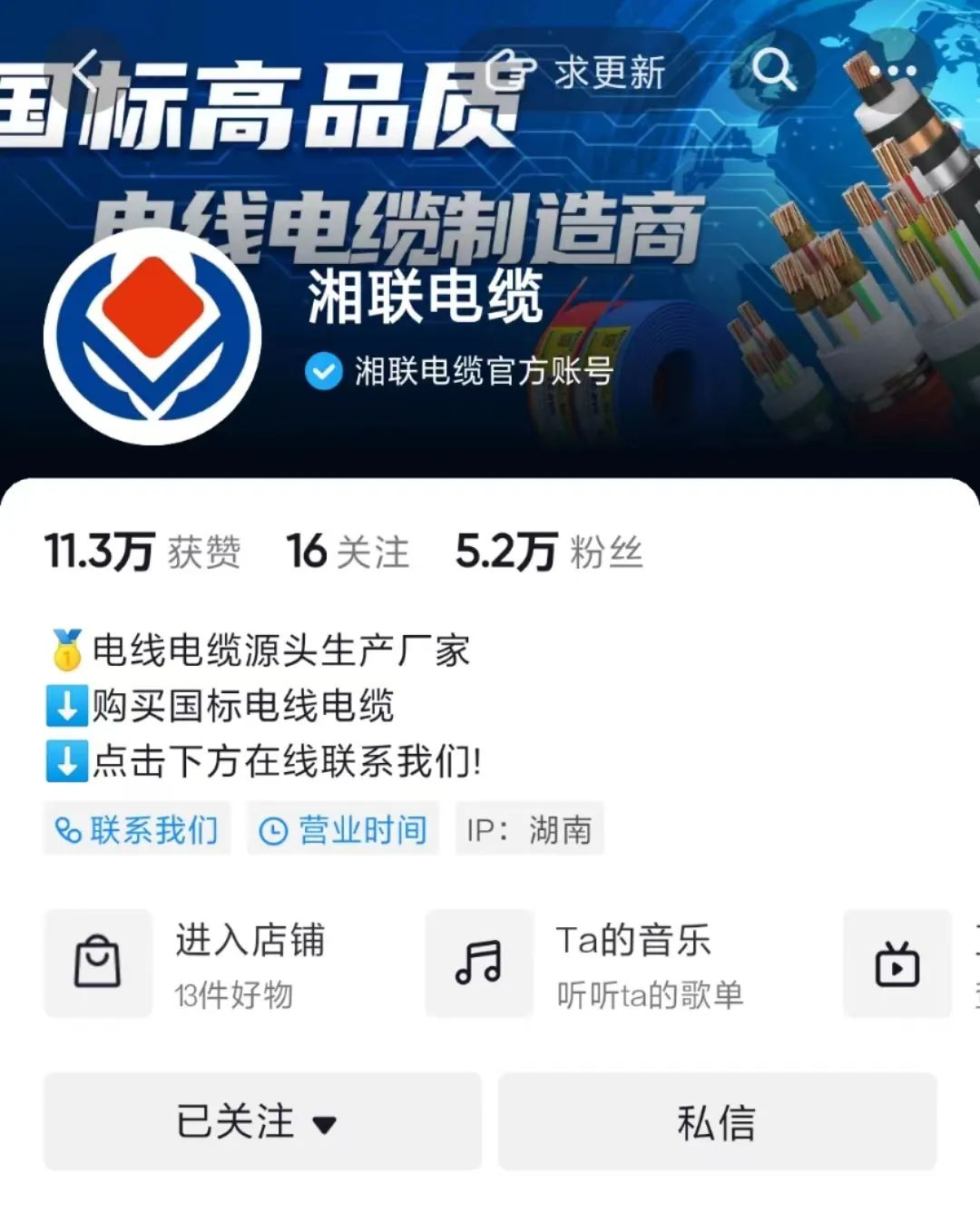View 营业时间 business hours
980x1213 pixels.
click(x=343, y=828)
